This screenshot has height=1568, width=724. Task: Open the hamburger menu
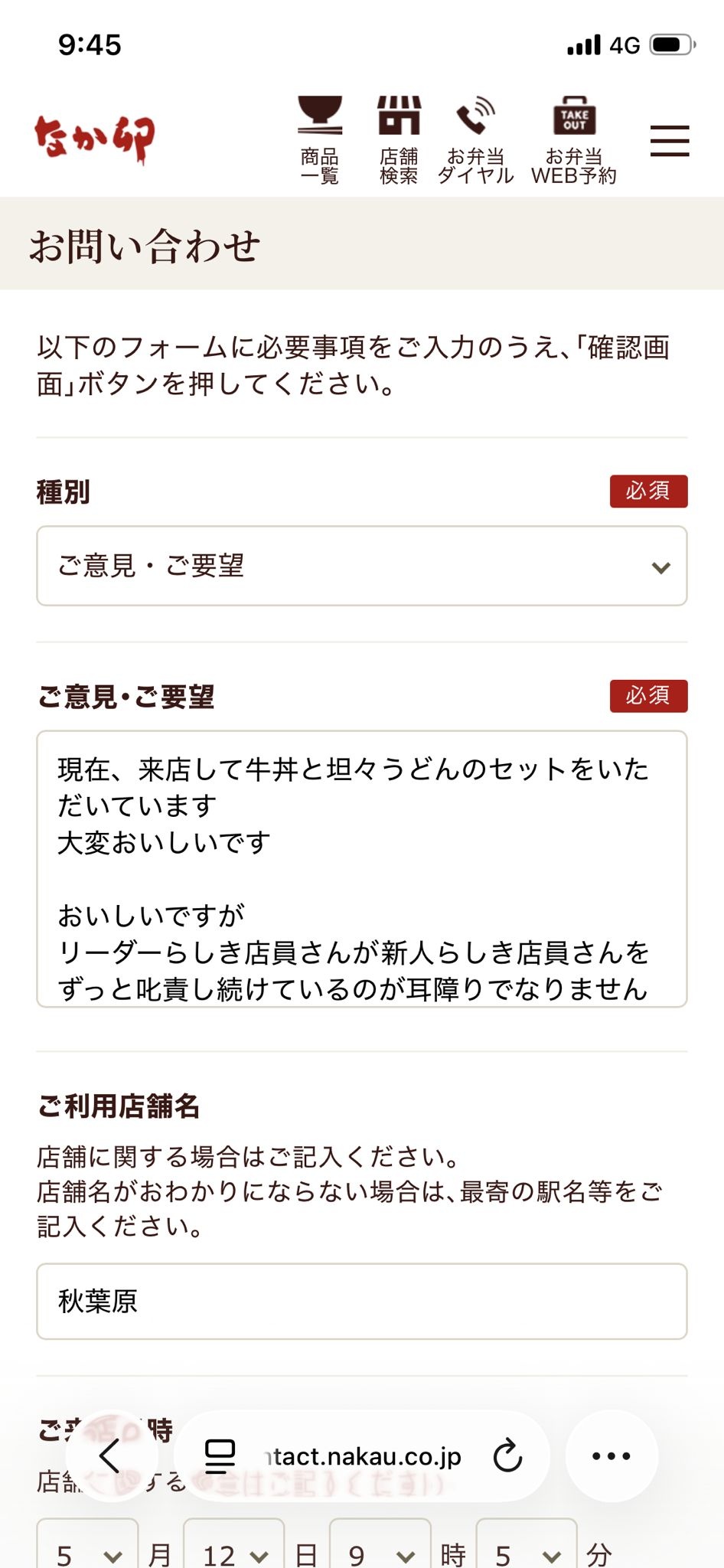(x=670, y=141)
